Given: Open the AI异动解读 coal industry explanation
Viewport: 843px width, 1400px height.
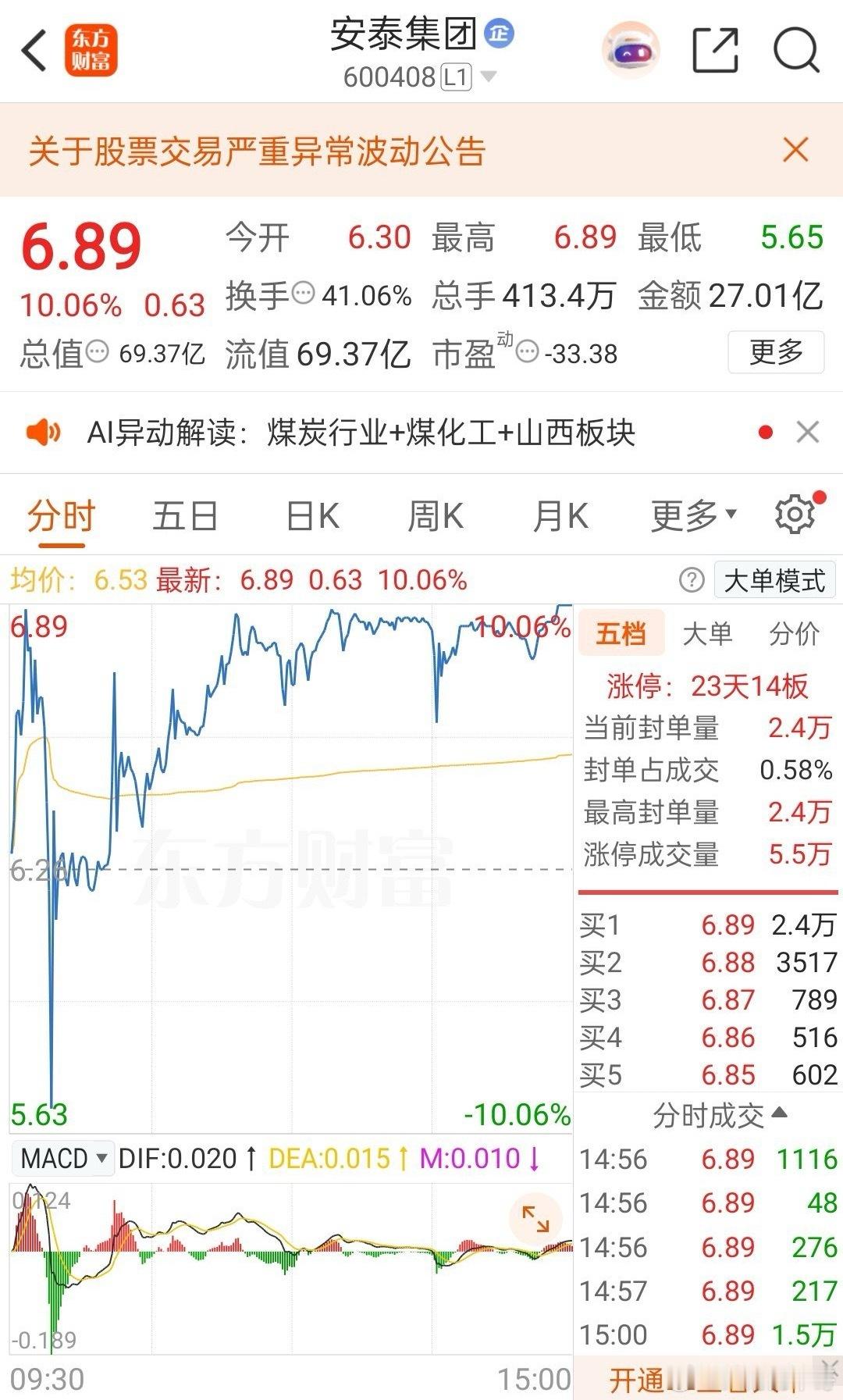Looking at the screenshot, I should pyautogui.click(x=361, y=432).
